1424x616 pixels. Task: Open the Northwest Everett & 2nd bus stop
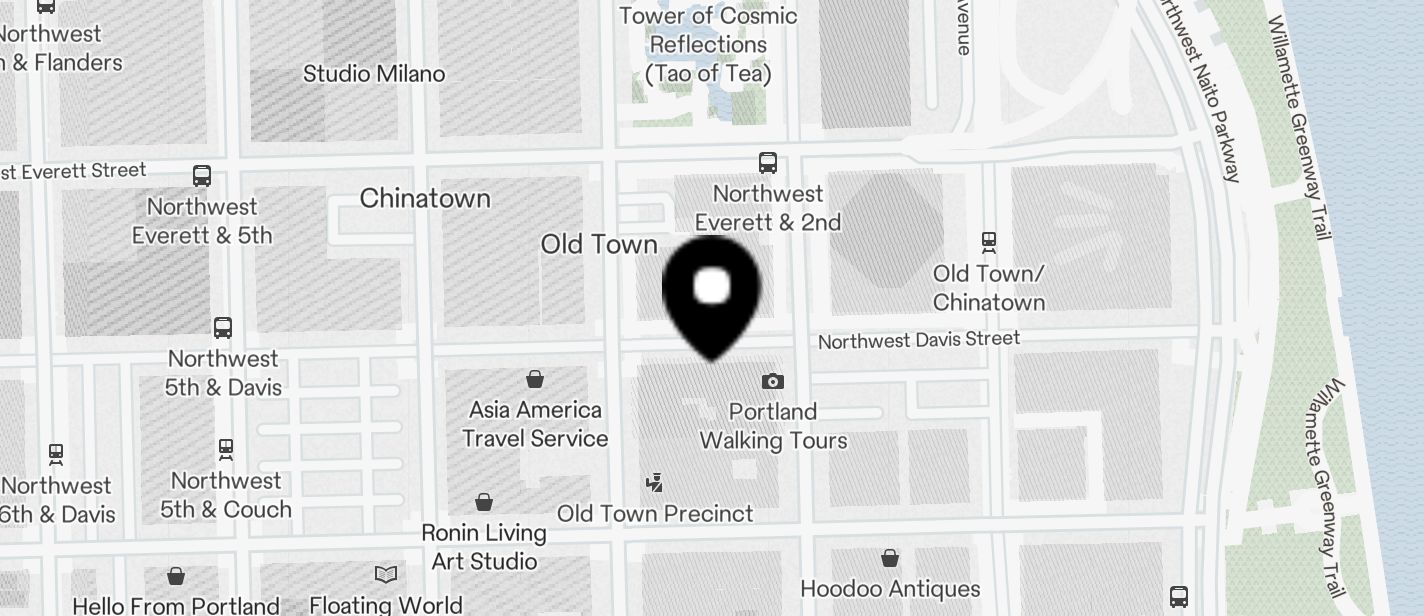point(768,163)
